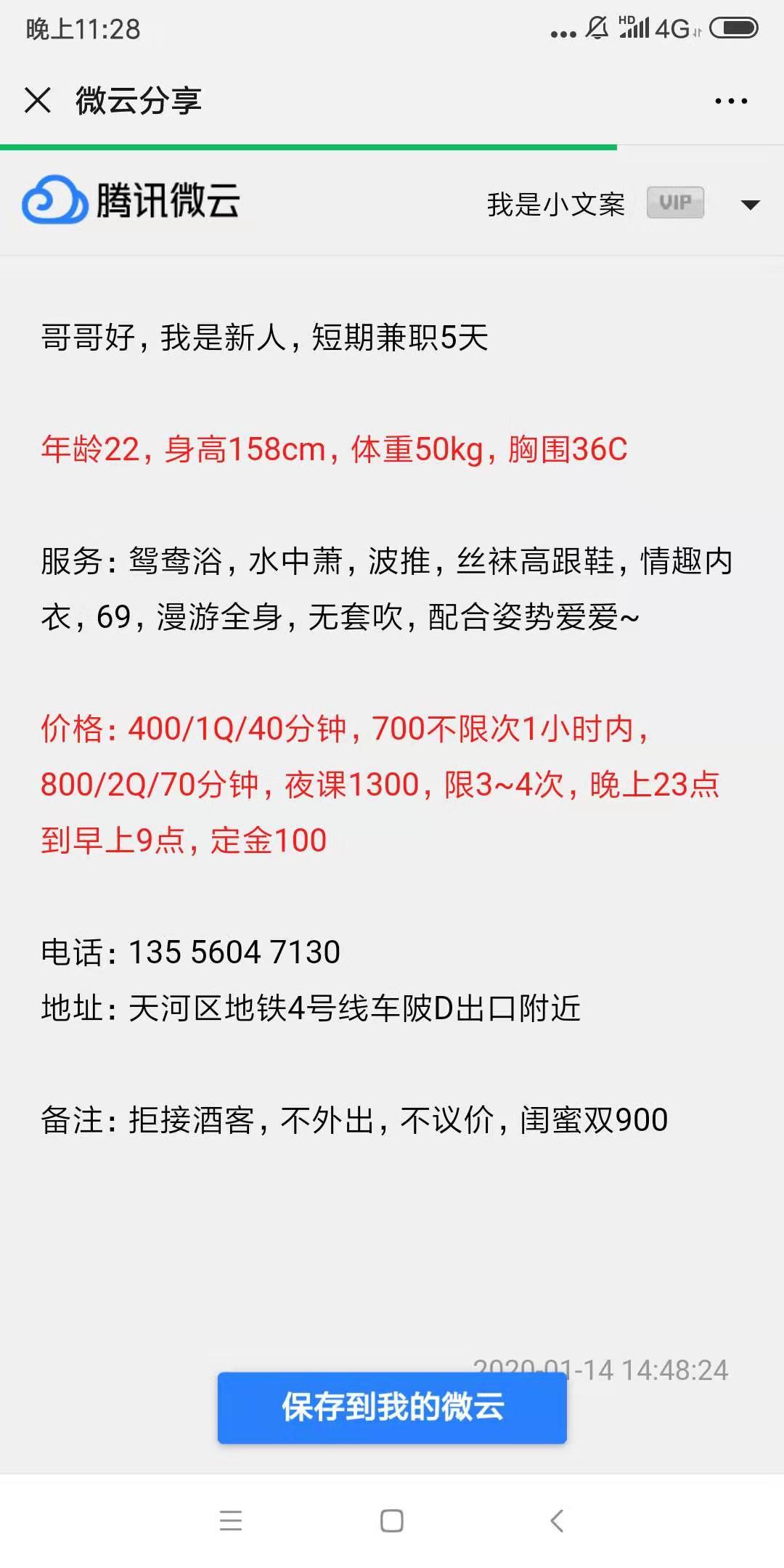The height and width of the screenshot is (1568, 784).
Task: Tap the recent apps button in navigation bar
Action: click(231, 1522)
